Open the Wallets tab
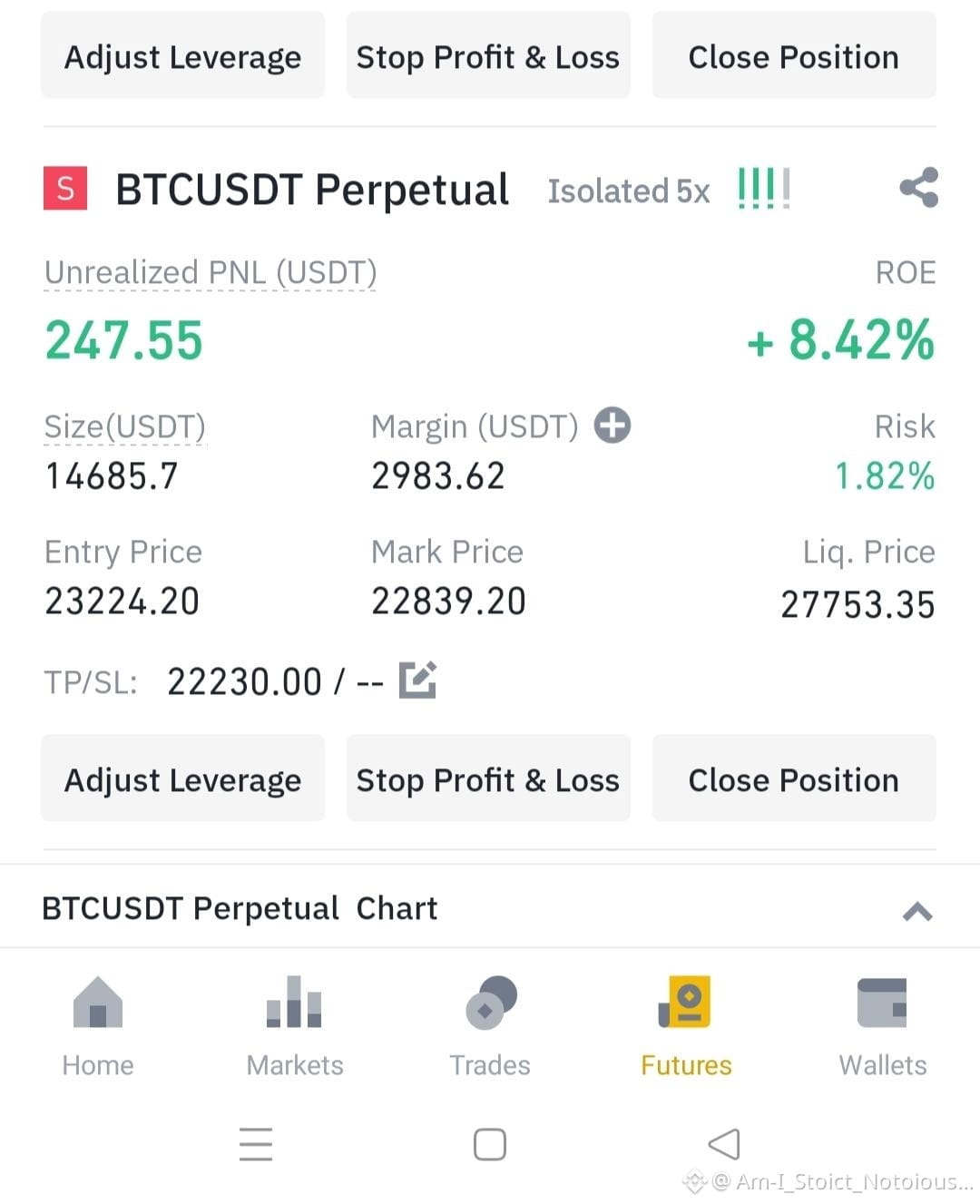Image resolution: width=980 pixels, height=1204 pixels. [x=882, y=1025]
